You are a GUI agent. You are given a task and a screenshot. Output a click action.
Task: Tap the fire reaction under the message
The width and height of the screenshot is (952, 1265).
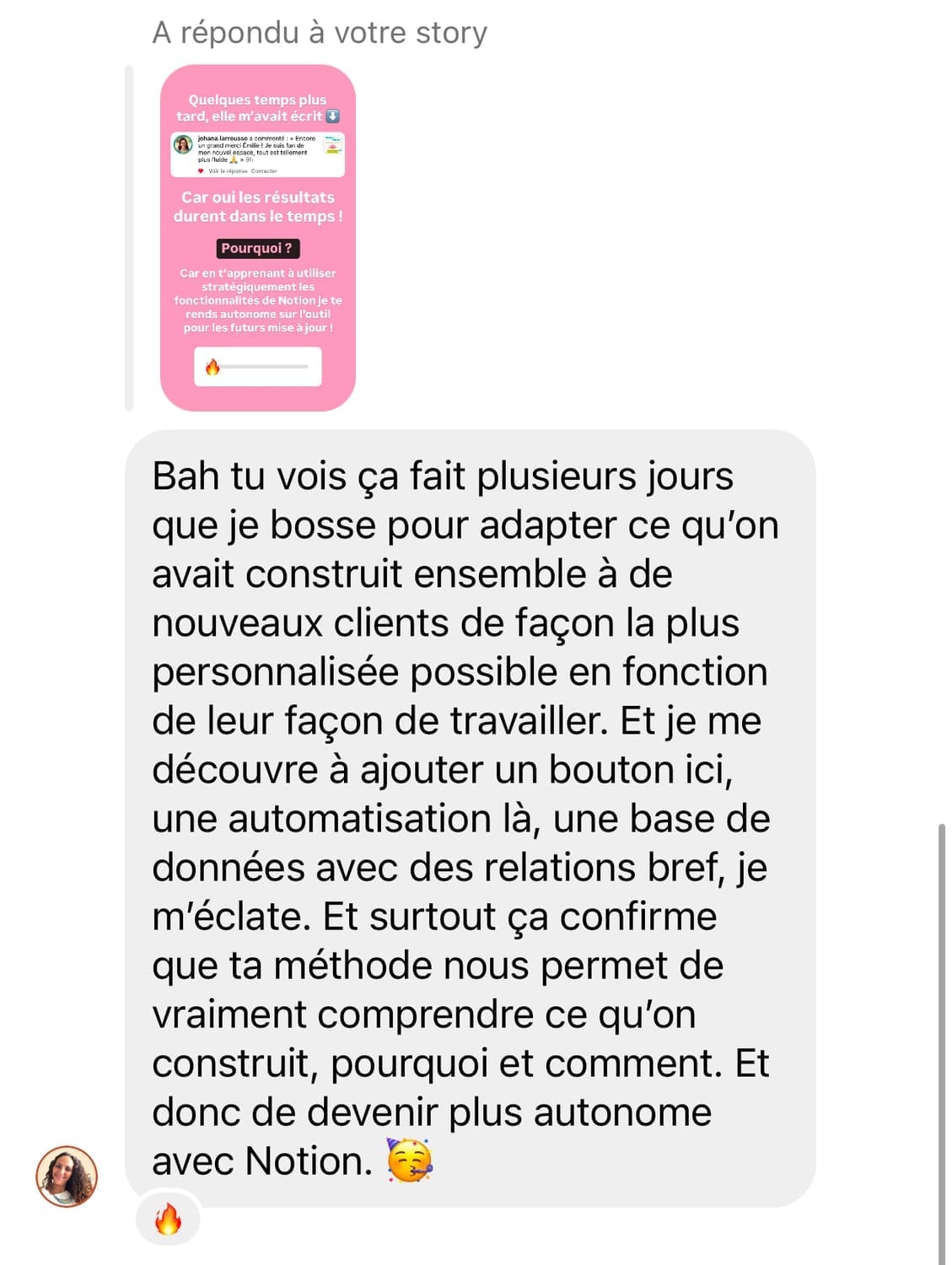(168, 1219)
